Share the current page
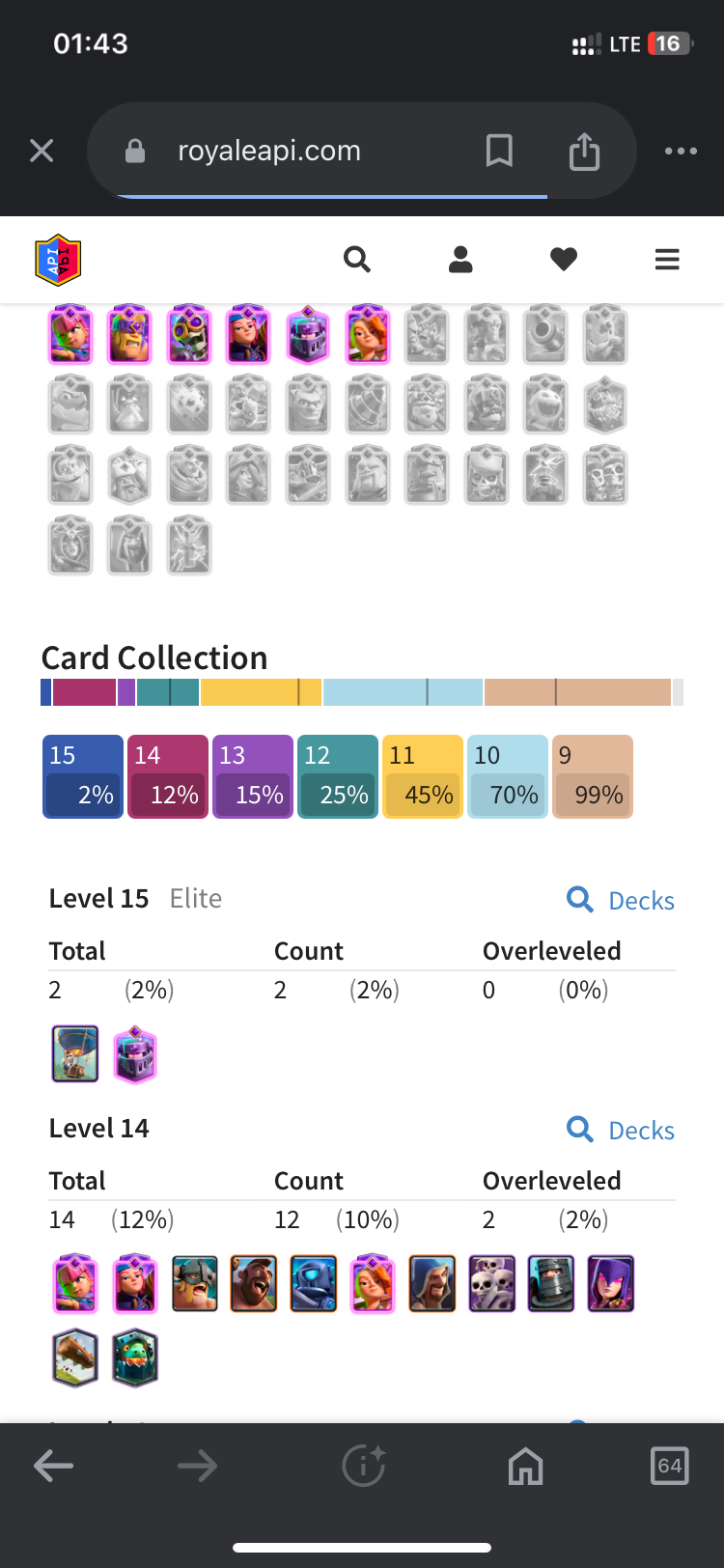This screenshot has width=724, height=1568. 584,151
